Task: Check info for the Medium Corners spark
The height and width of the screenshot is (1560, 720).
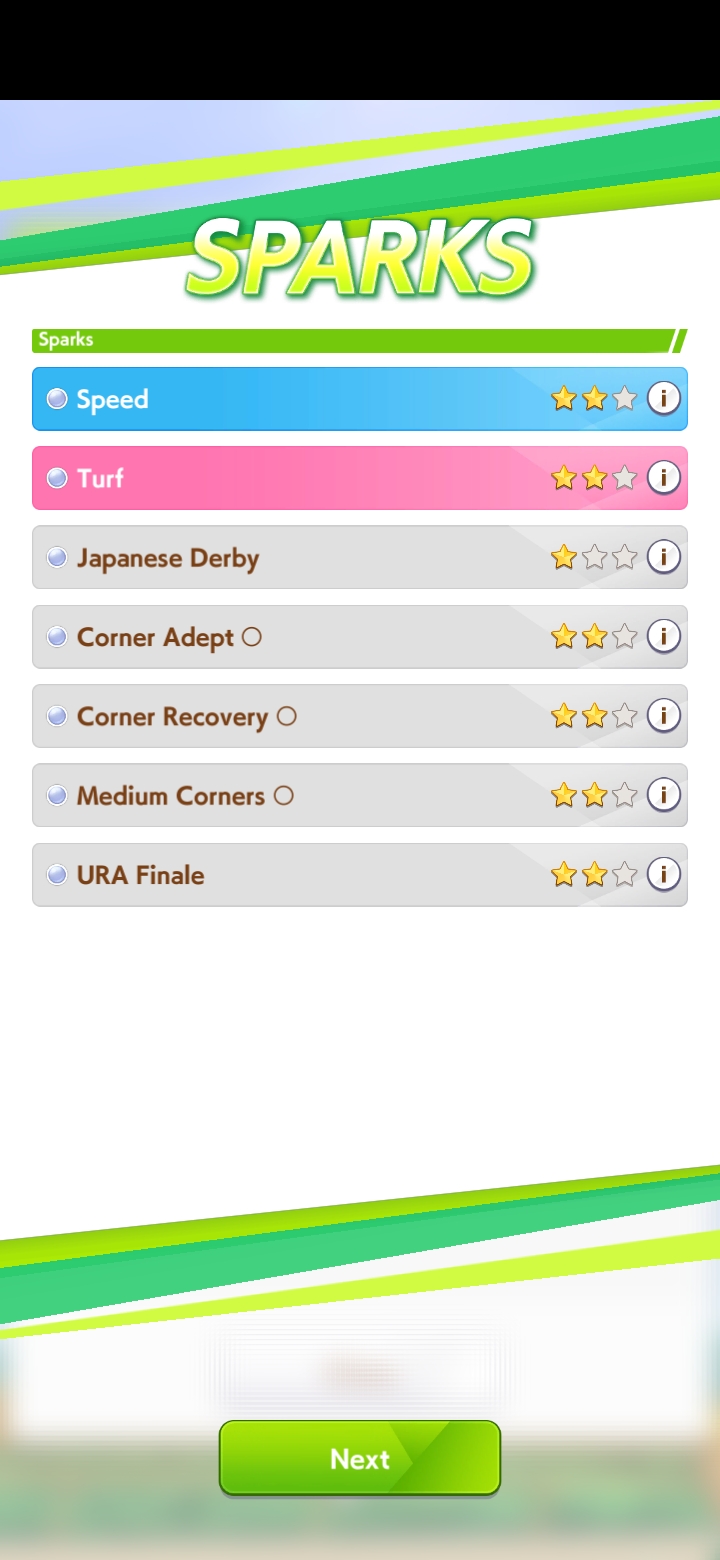Action: pyautogui.click(x=663, y=795)
